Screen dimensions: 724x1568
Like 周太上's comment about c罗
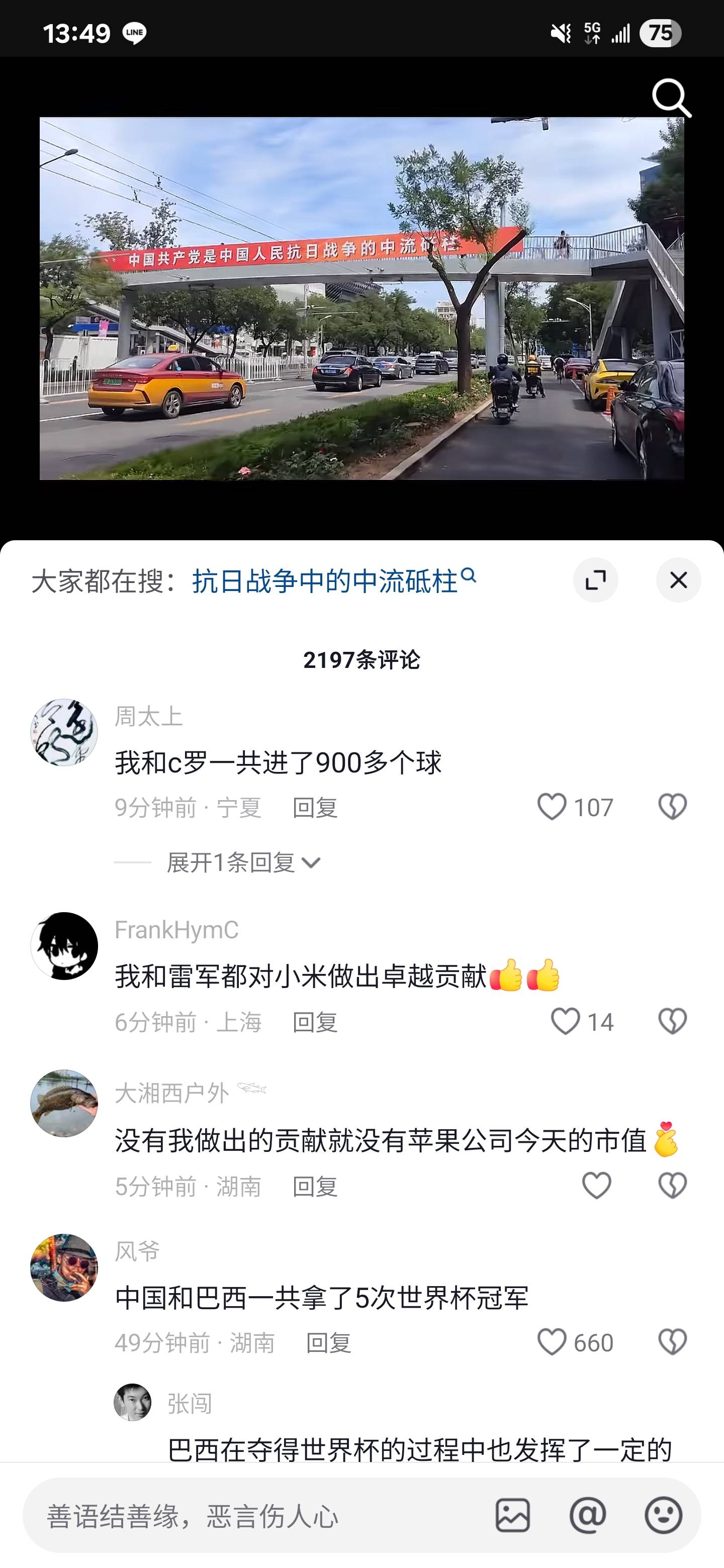click(552, 807)
